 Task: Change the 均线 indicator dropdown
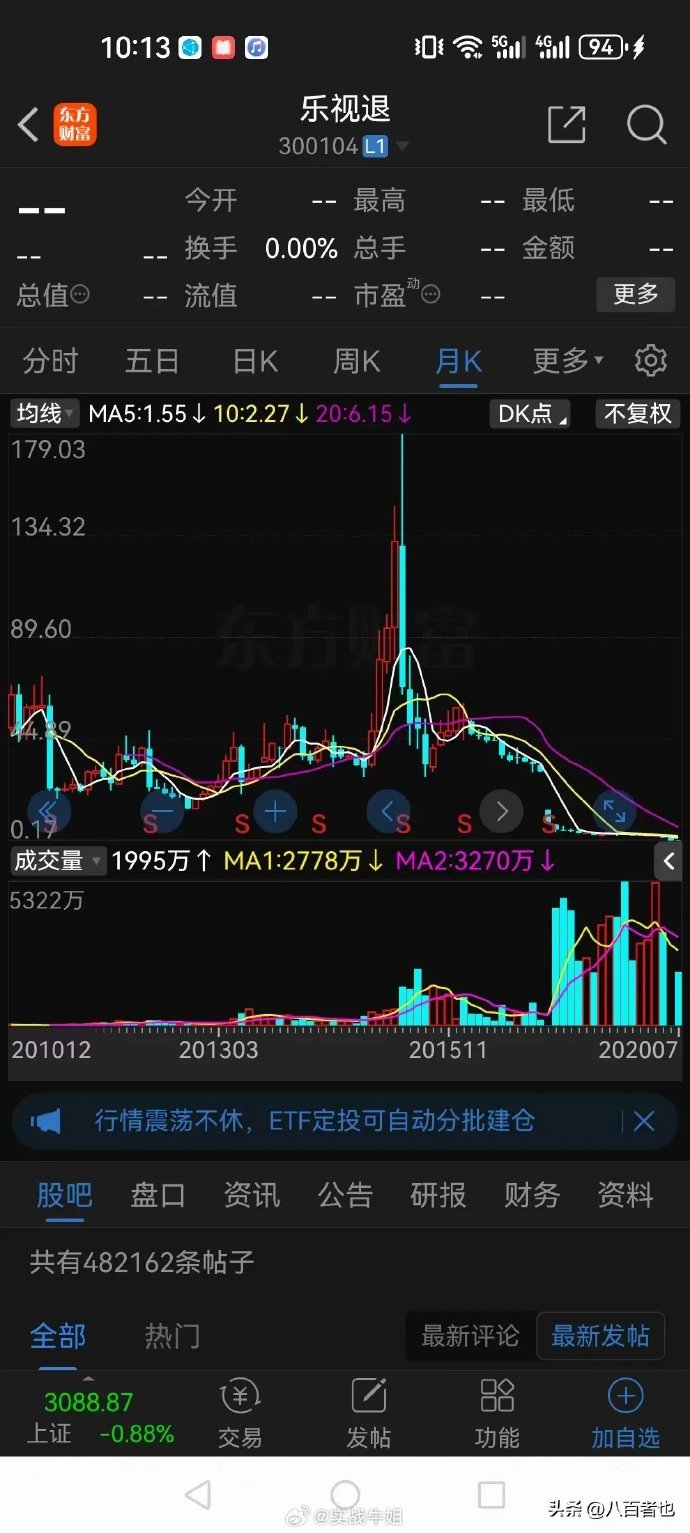tap(44, 413)
